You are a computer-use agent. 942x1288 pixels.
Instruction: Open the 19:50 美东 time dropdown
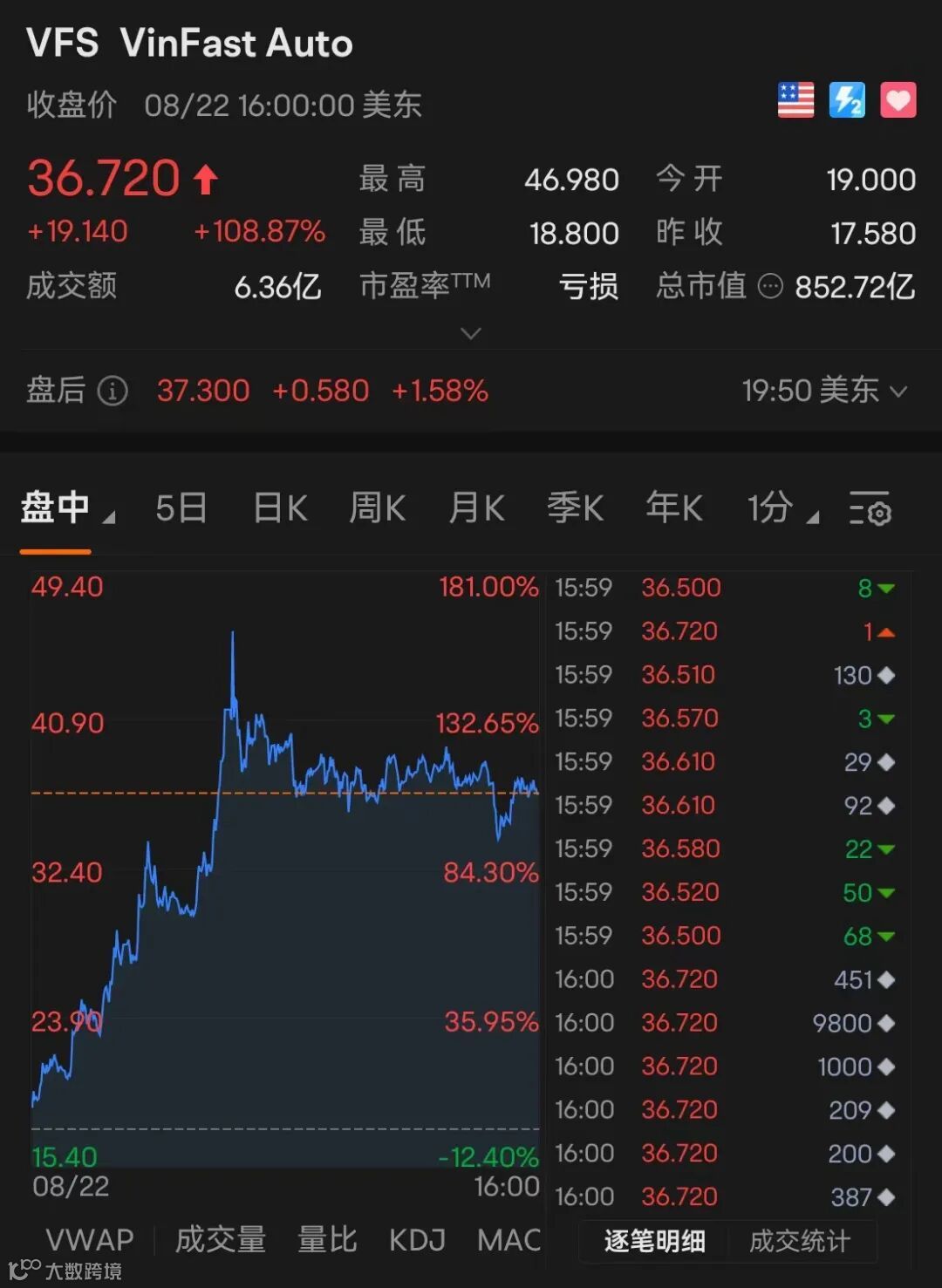point(824,391)
